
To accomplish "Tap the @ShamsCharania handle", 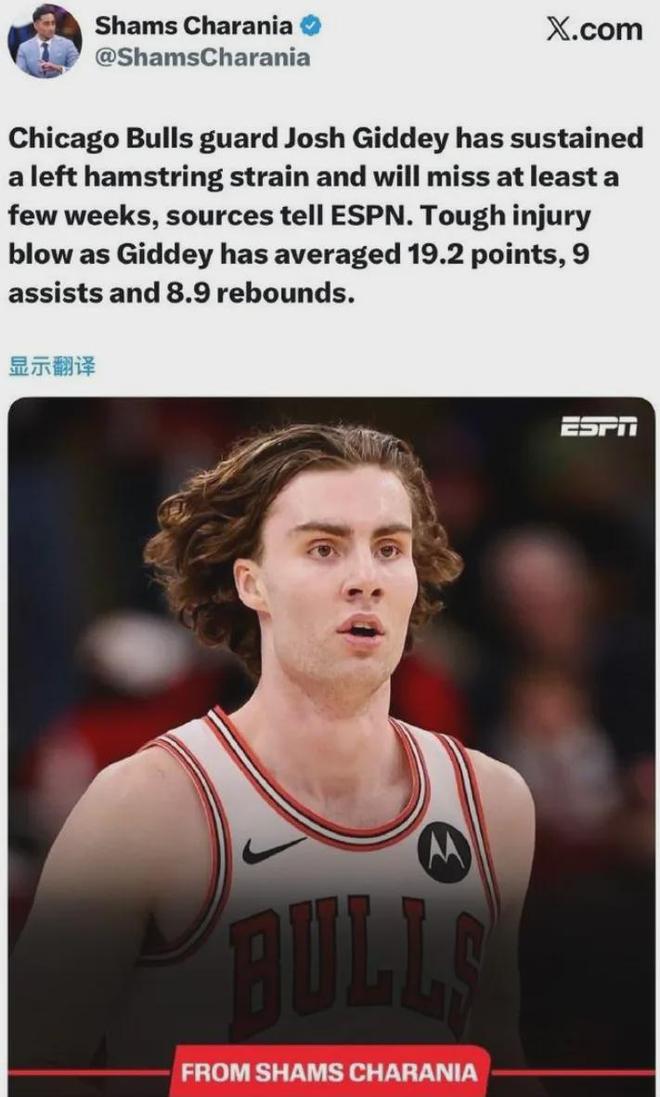I will (203, 58).
